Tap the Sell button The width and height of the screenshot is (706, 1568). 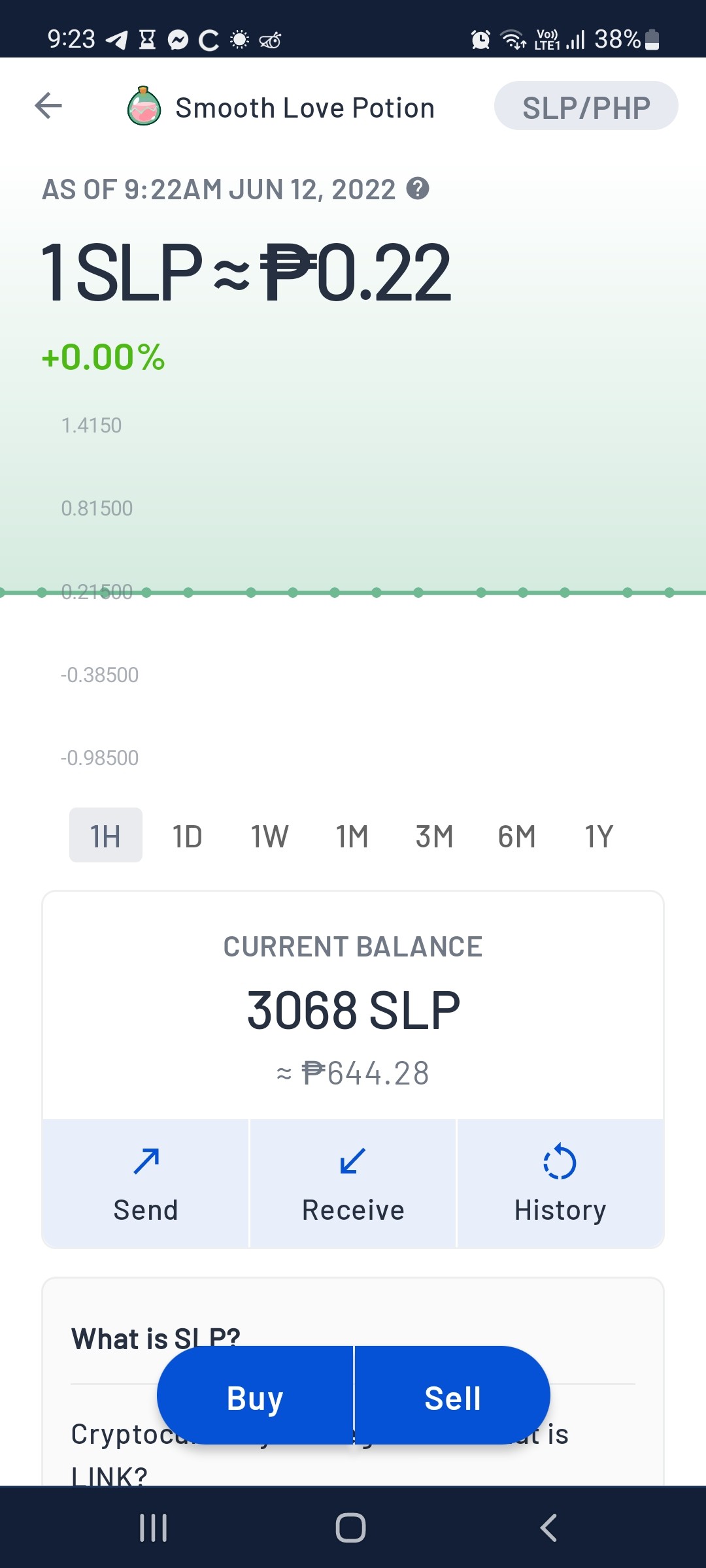click(x=452, y=1396)
